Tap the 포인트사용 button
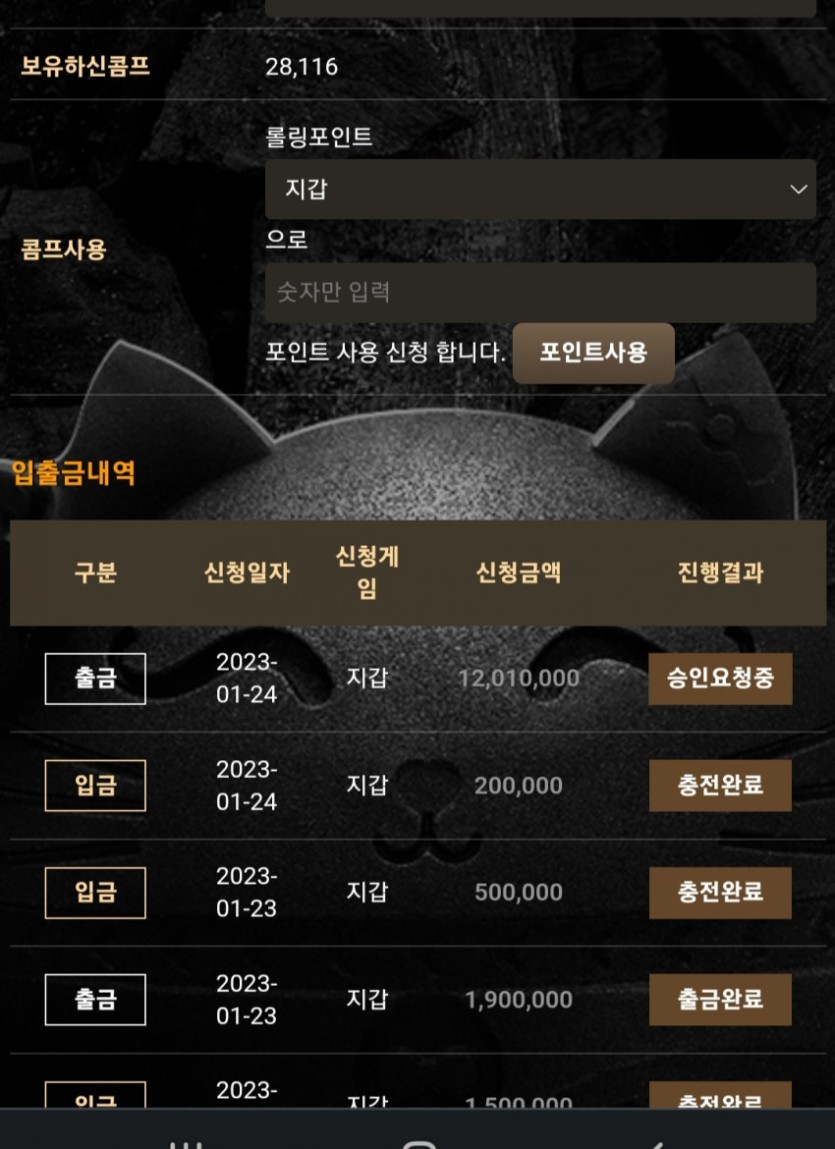Screen dimensions: 835x1149 tap(593, 352)
